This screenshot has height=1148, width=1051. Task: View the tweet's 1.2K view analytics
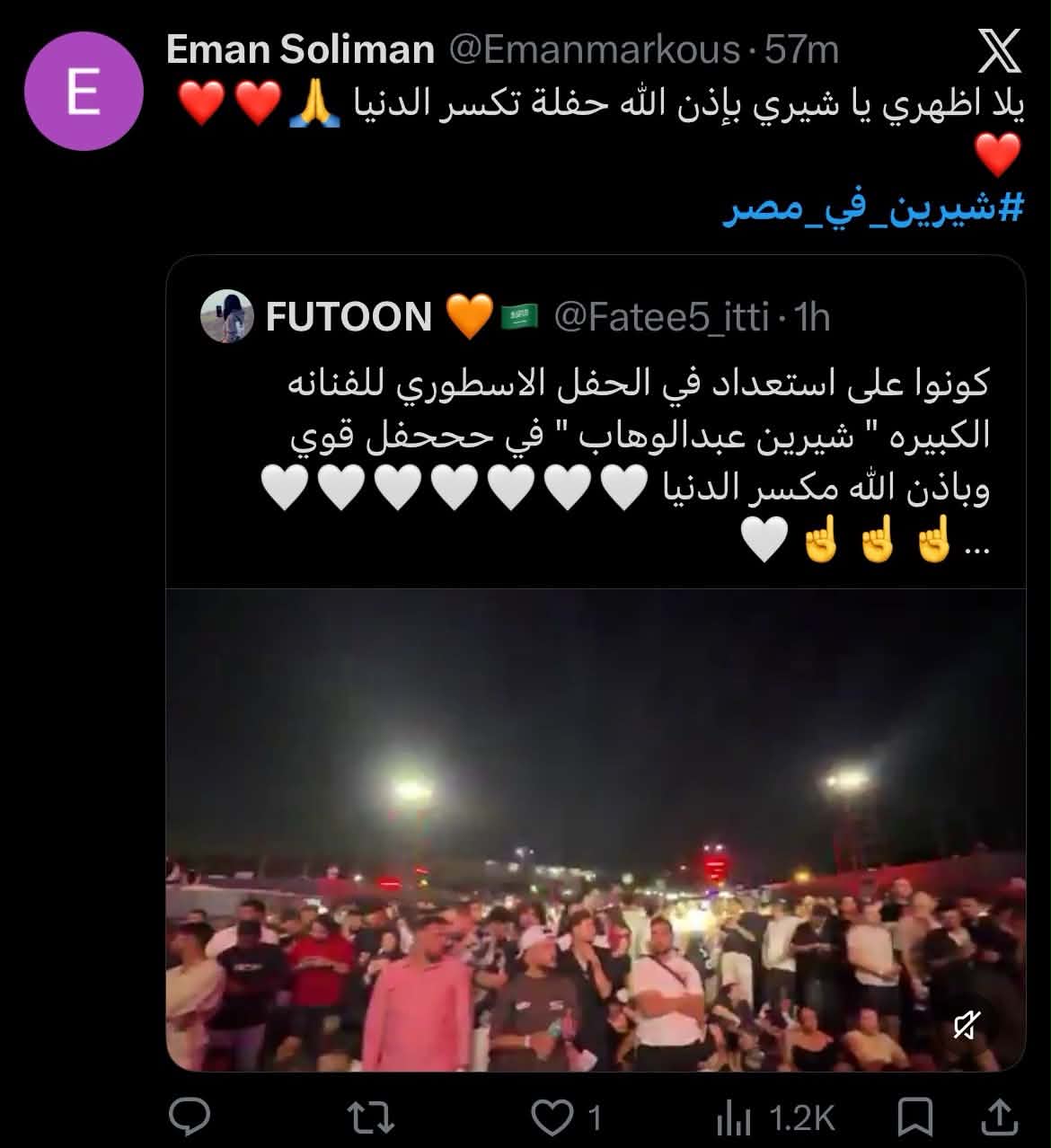tap(775, 1118)
